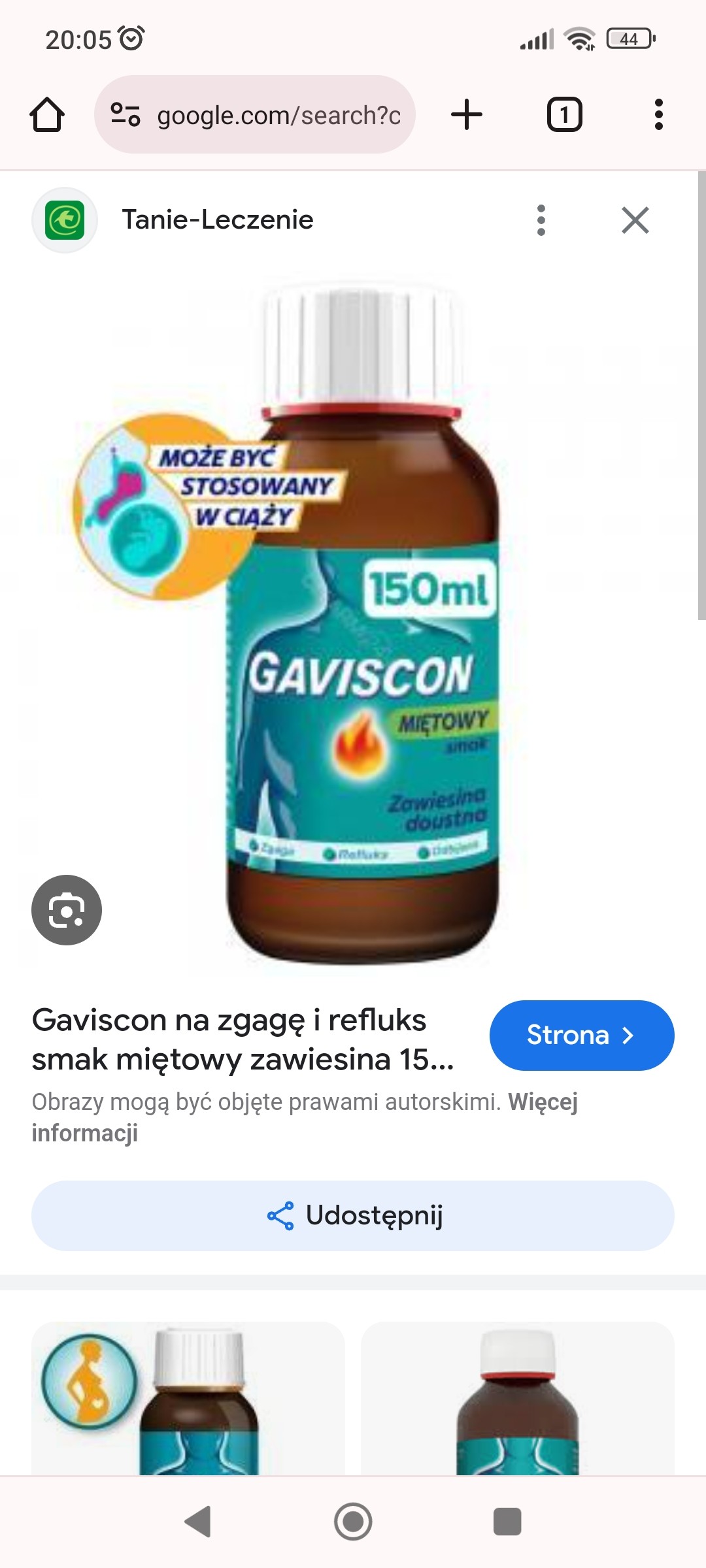Open the tab switcher
This screenshot has width=706, height=1568.
[564, 115]
